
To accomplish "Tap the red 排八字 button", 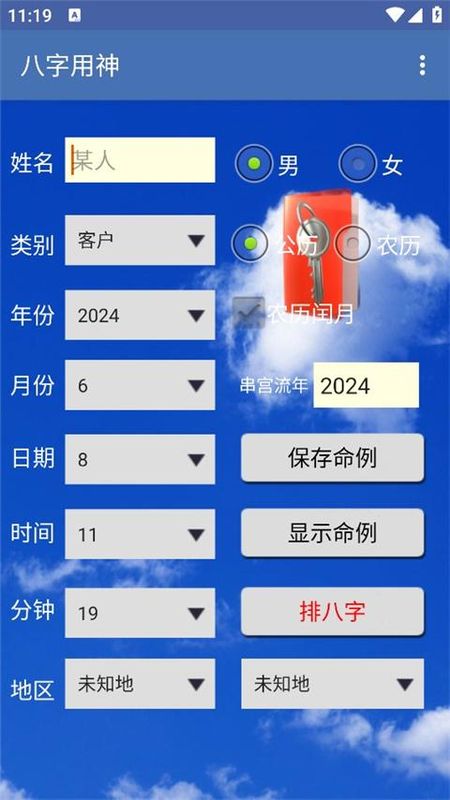I will tap(332, 612).
